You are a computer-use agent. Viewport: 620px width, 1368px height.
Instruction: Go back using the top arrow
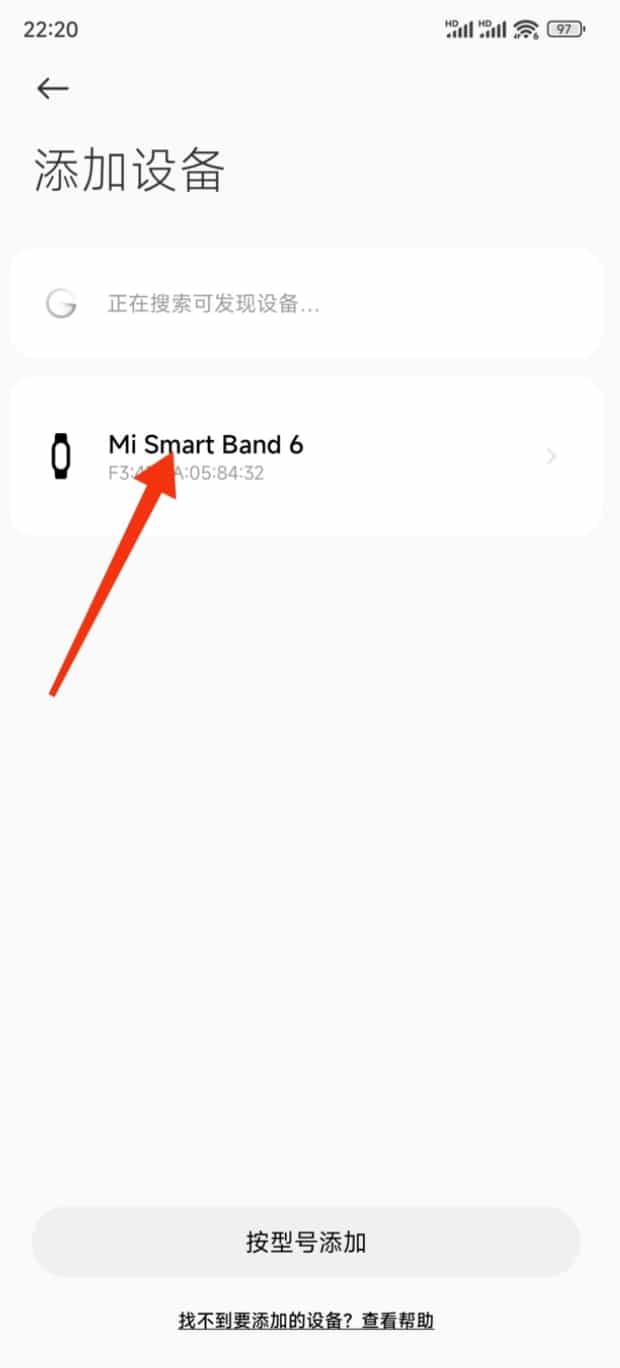[52, 89]
